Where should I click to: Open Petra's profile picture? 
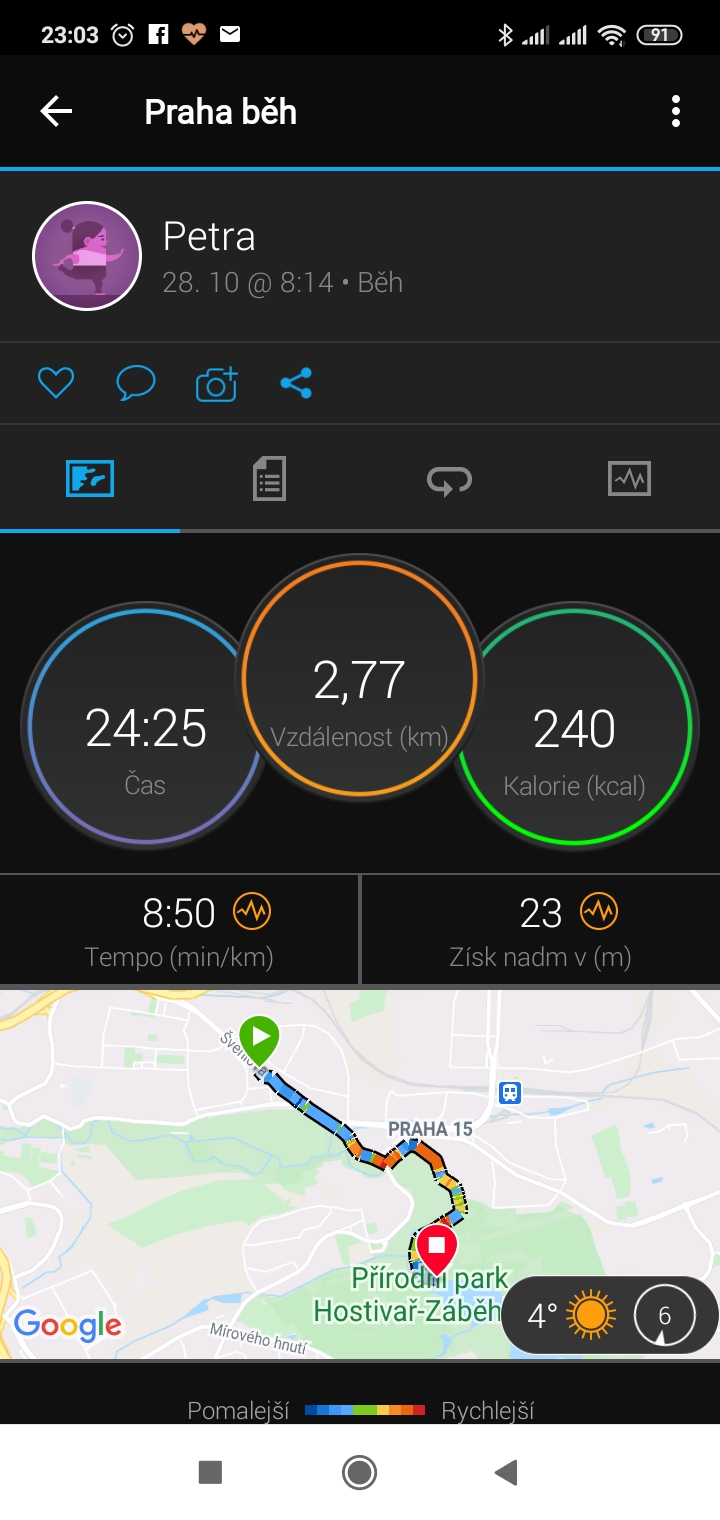pyautogui.click(x=87, y=256)
